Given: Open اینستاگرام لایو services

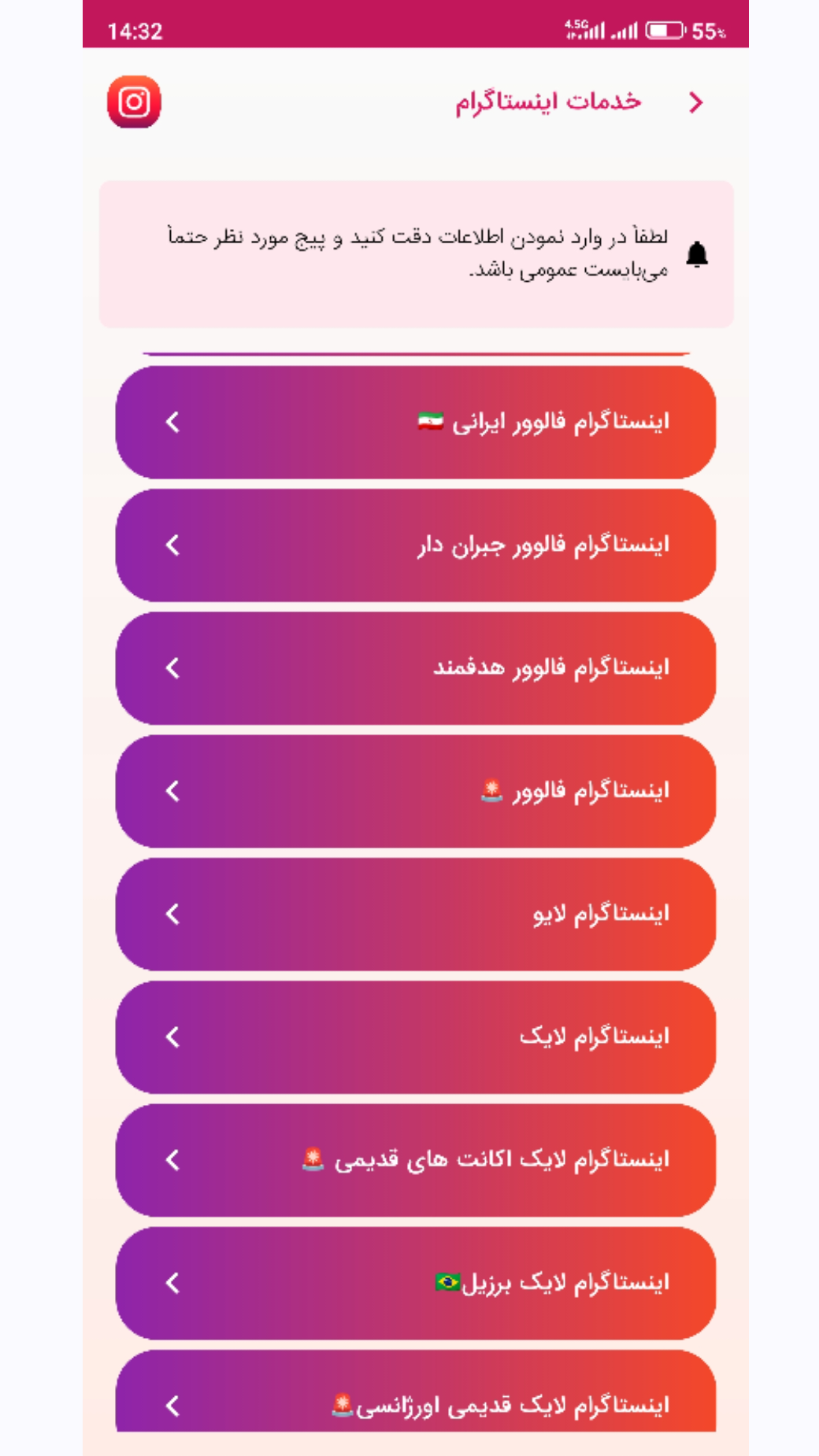Looking at the screenshot, I should click(x=416, y=914).
